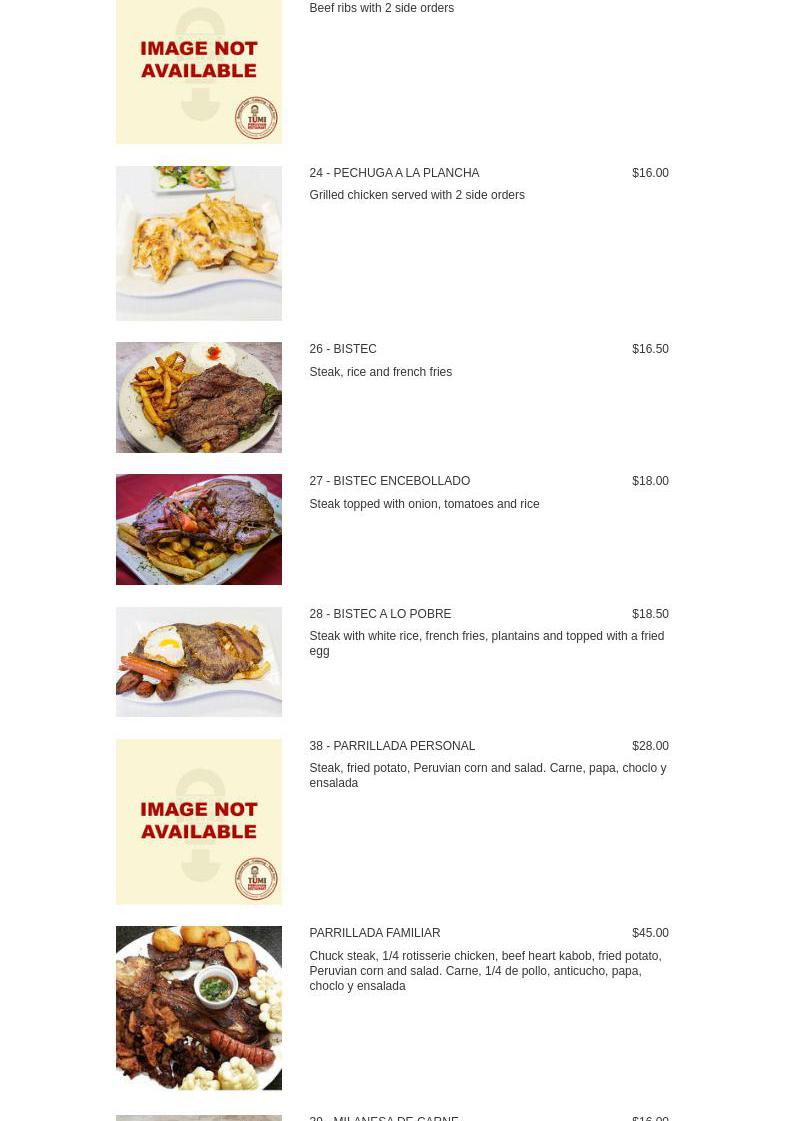
Task: Open the 24 - Pechuga a la Plancha item
Action: tap(394, 173)
